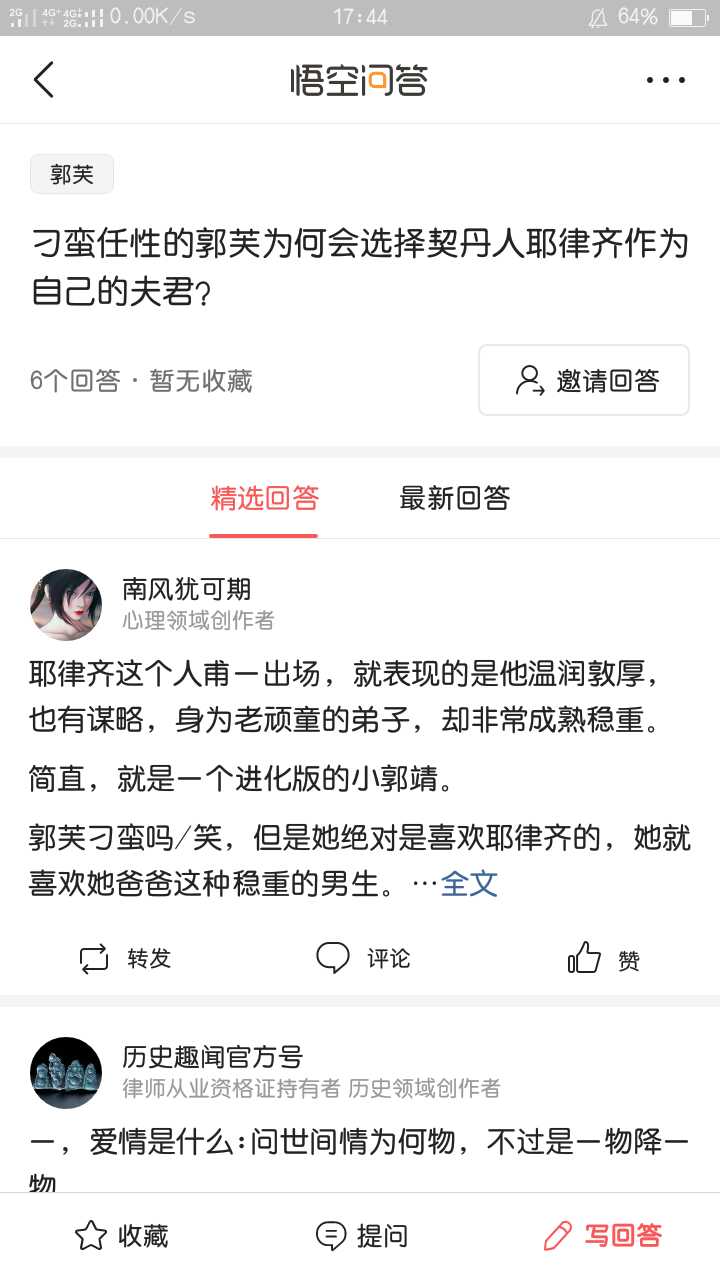Image resolution: width=720 pixels, height=1280 pixels.
Task: Switch to the 最新回答 tab
Action: [455, 498]
